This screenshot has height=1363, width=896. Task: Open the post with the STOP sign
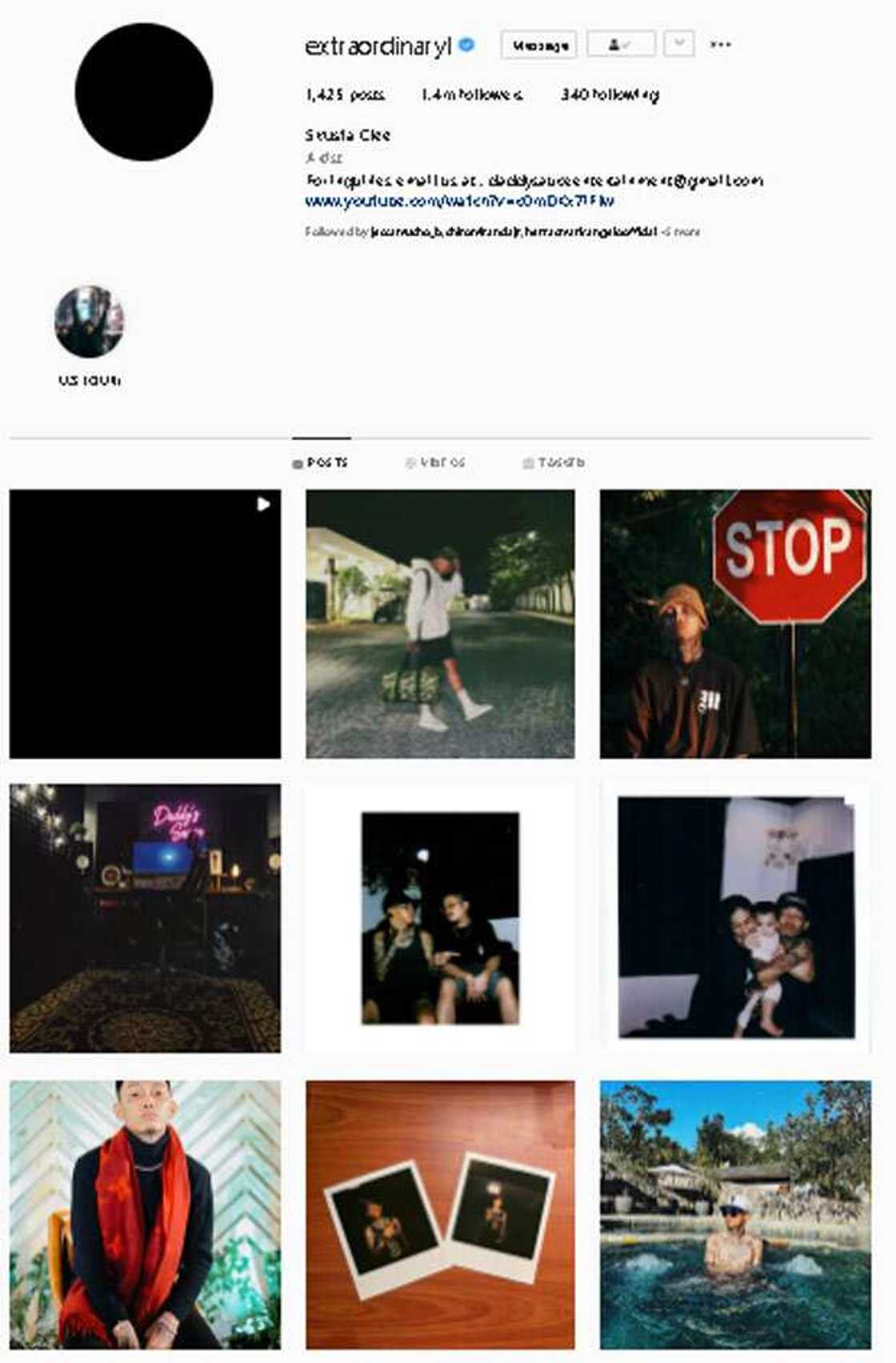coord(735,623)
